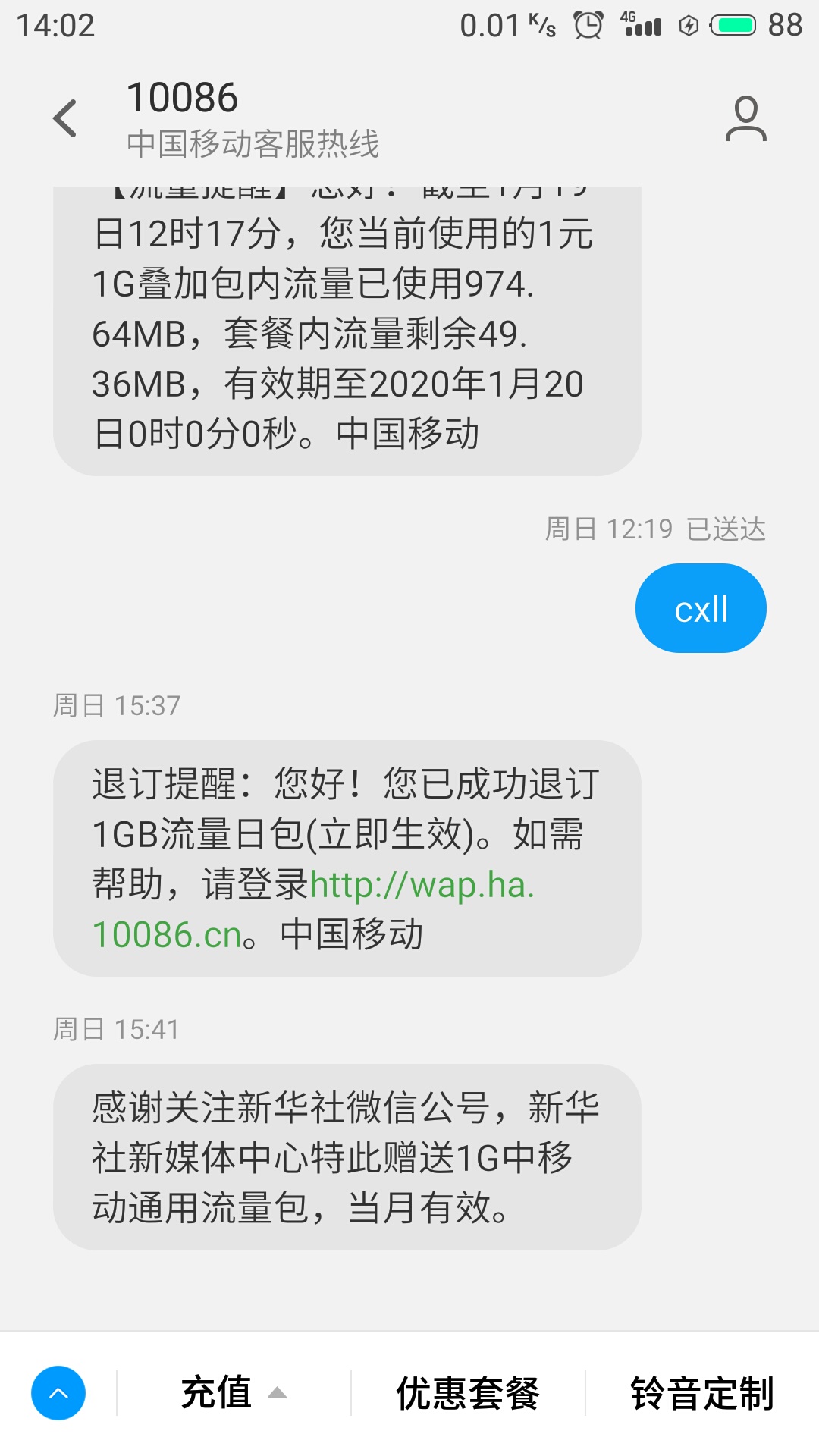Tap the 已送达 delivery status label
This screenshot has height=1456, width=819.
pyautogui.click(x=728, y=531)
